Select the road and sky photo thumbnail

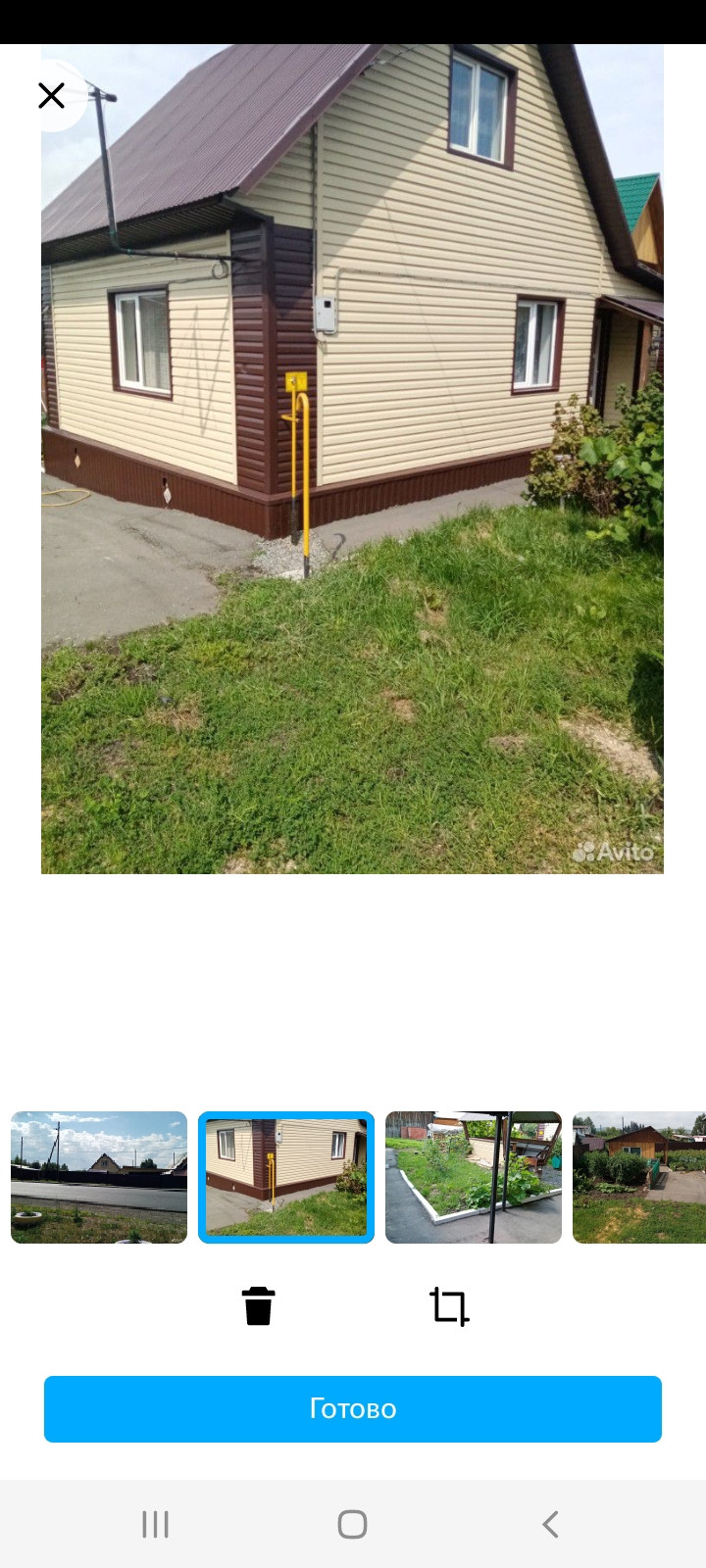[99, 1177]
